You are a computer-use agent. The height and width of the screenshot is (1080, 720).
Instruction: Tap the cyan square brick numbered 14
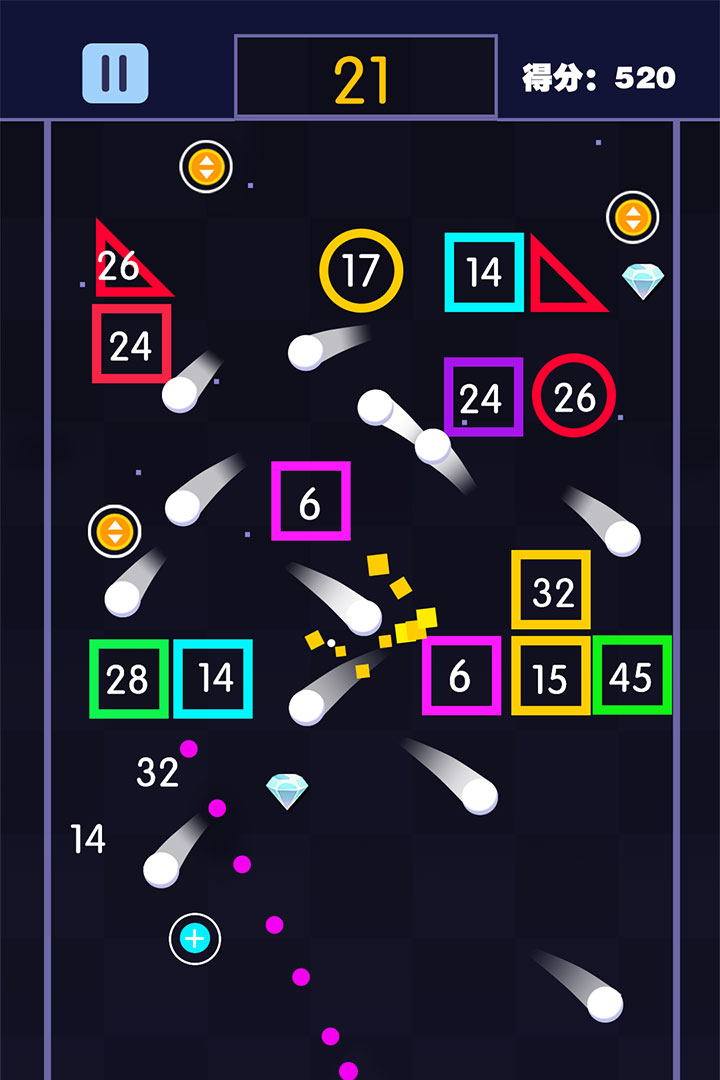tap(483, 269)
